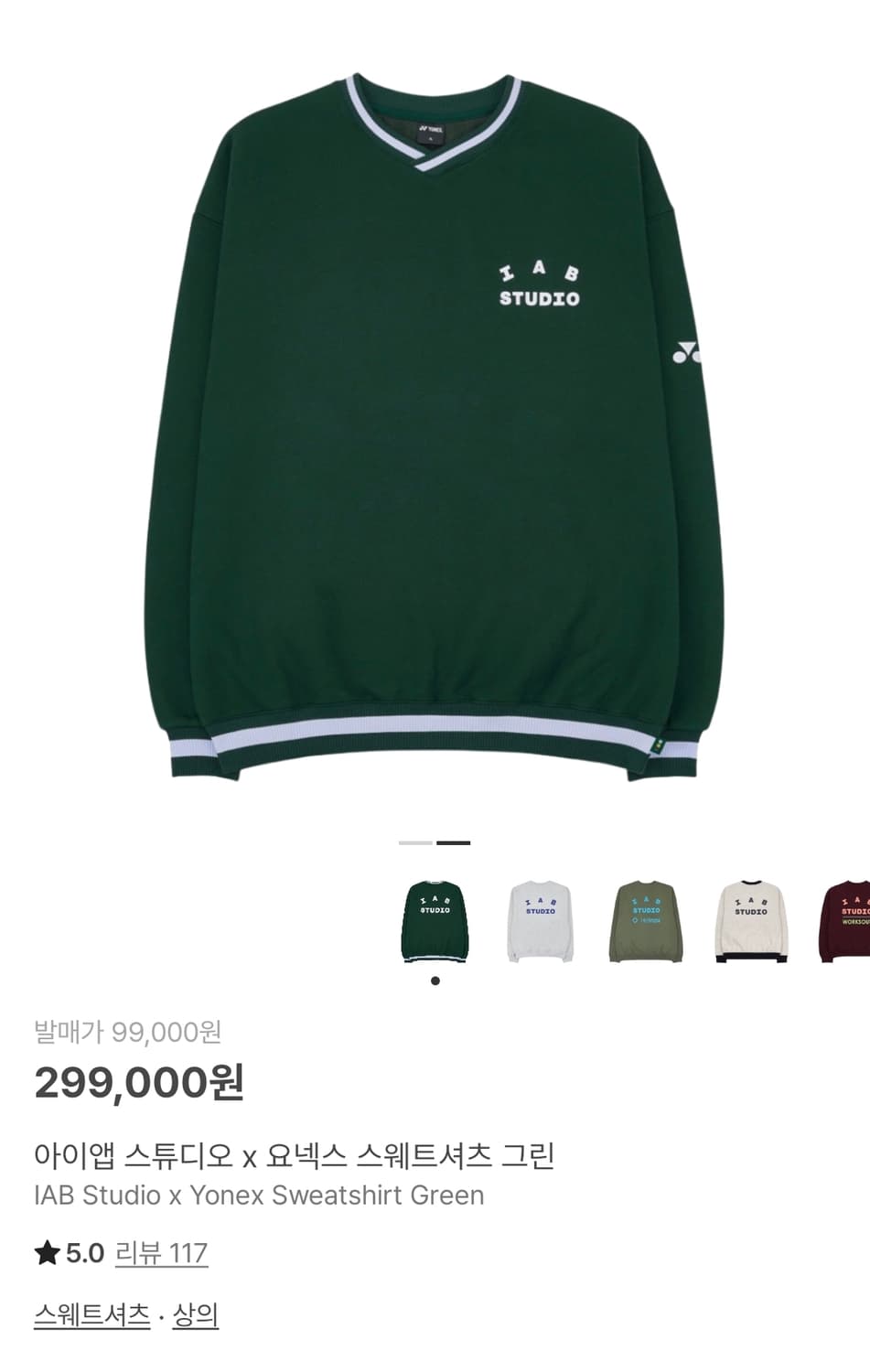Click the English title IAB Studio x Yonex

tap(259, 1195)
